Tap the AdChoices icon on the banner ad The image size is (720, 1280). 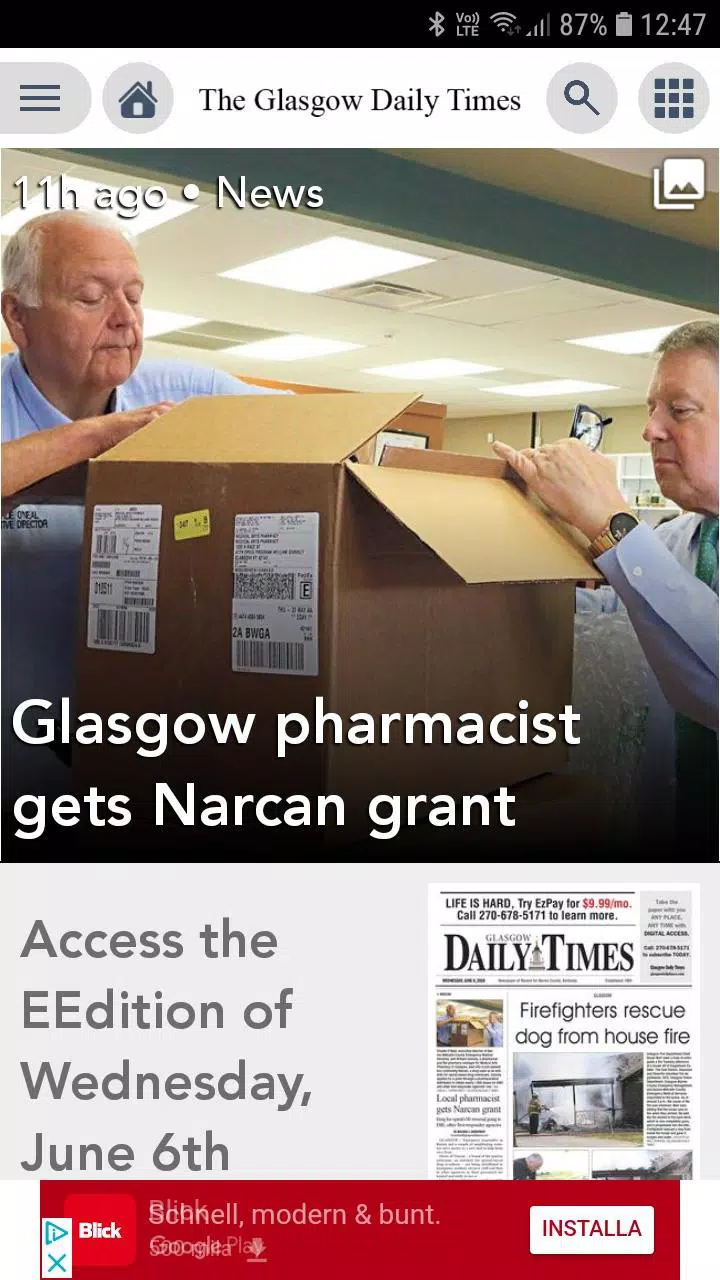point(57,1229)
